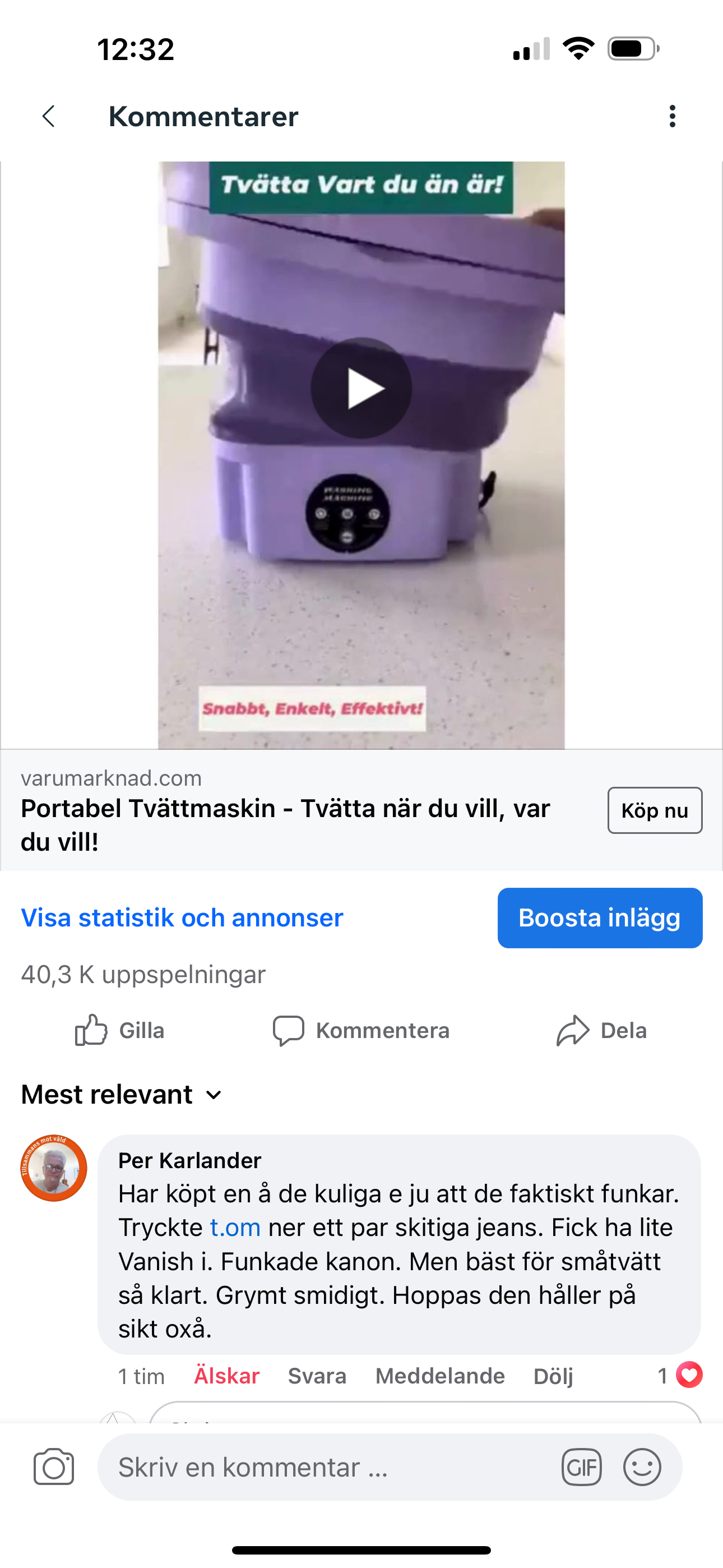
Task: Hide Per's comment with Dölj
Action: [553, 1376]
